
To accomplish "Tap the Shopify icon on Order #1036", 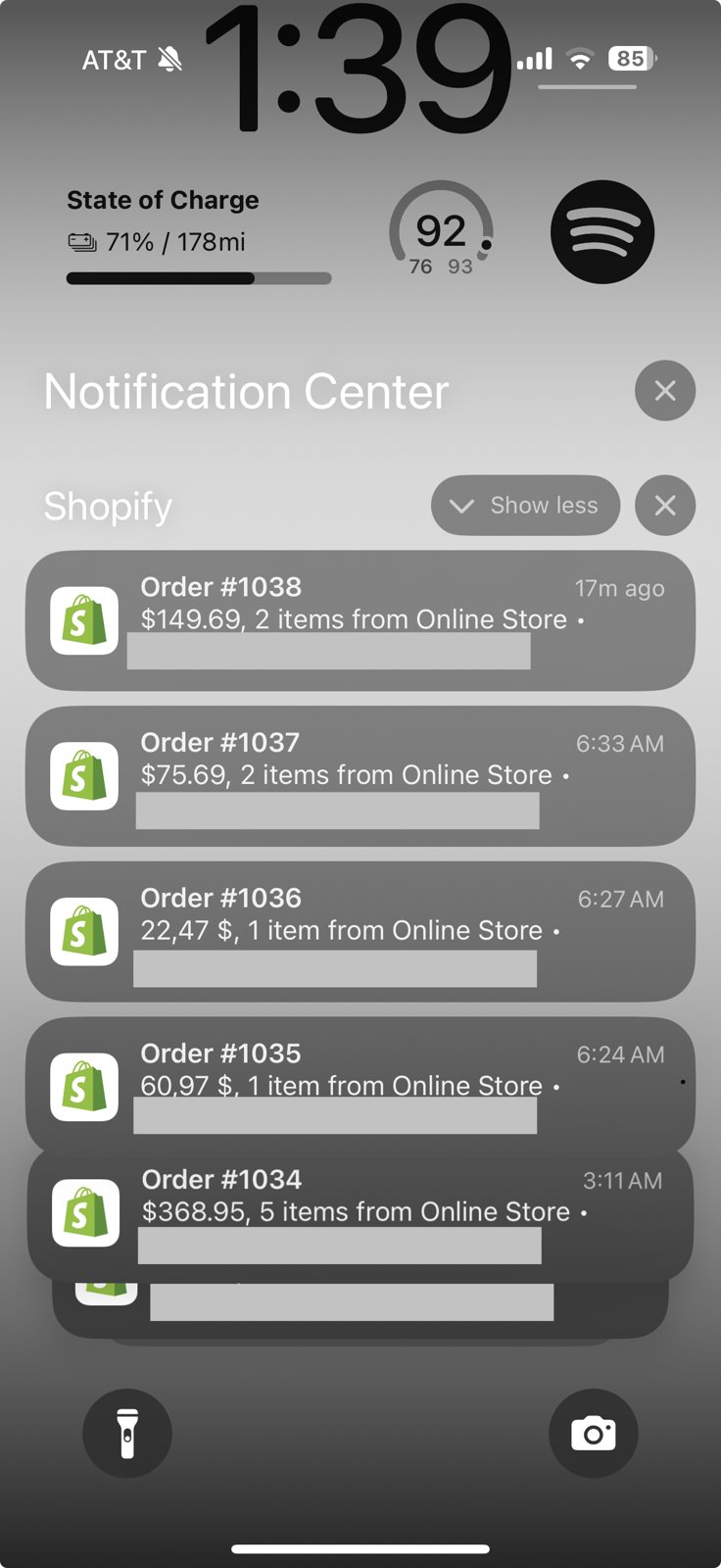I will pyautogui.click(x=85, y=931).
